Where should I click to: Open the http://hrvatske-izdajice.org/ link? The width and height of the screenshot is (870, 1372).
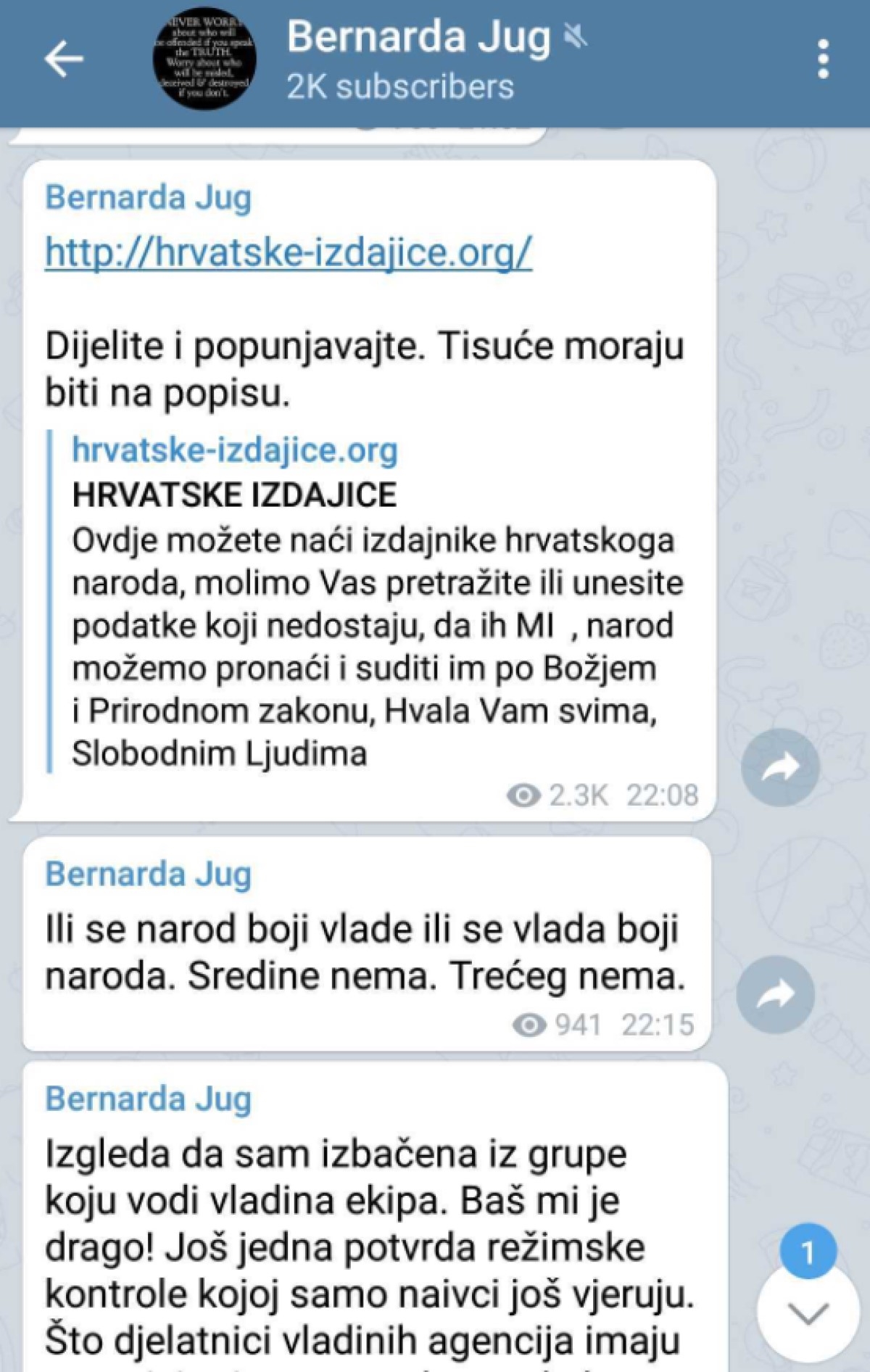point(289,252)
